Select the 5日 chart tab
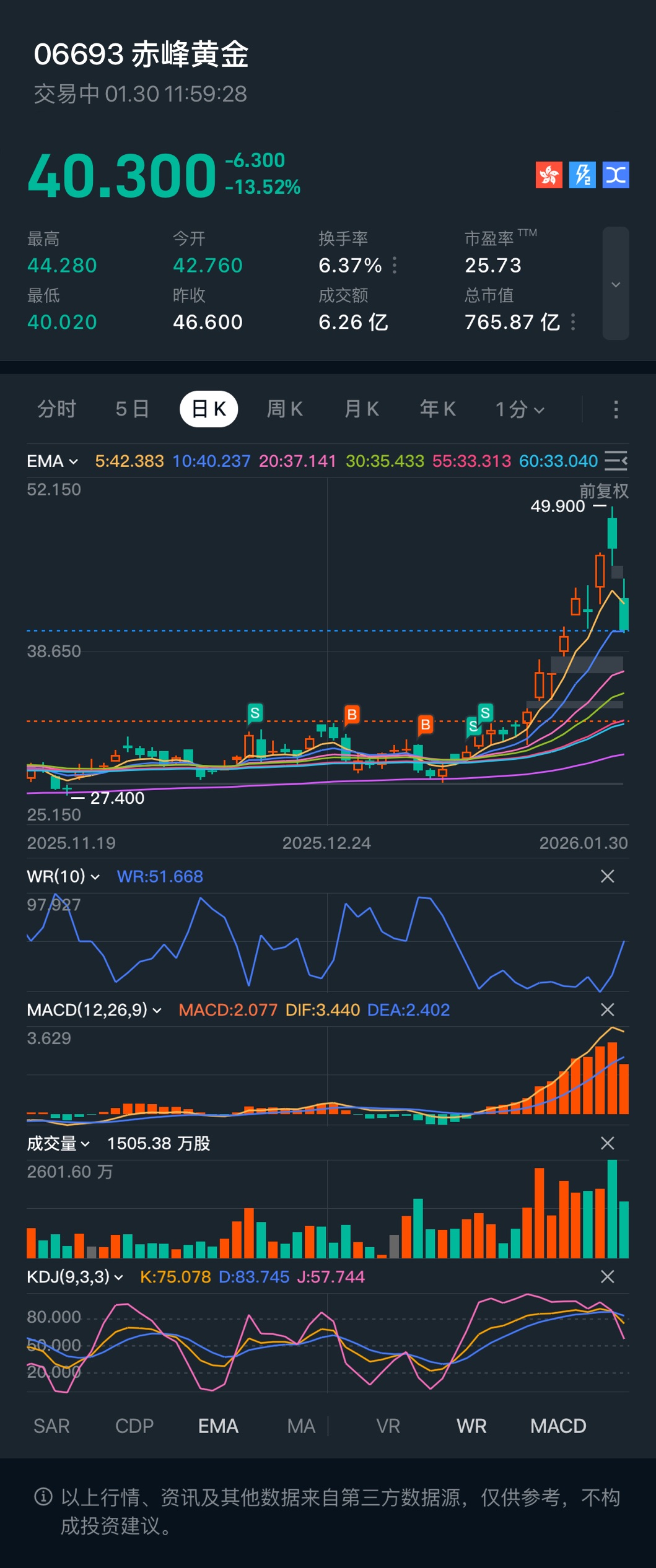 132,409
